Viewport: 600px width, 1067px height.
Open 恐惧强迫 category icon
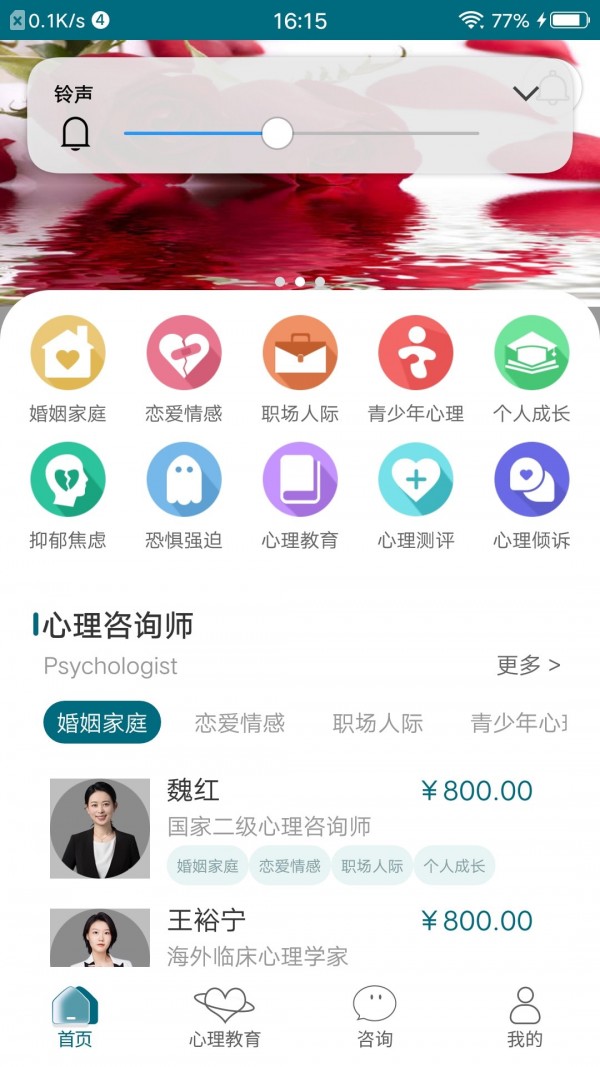tap(184, 480)
